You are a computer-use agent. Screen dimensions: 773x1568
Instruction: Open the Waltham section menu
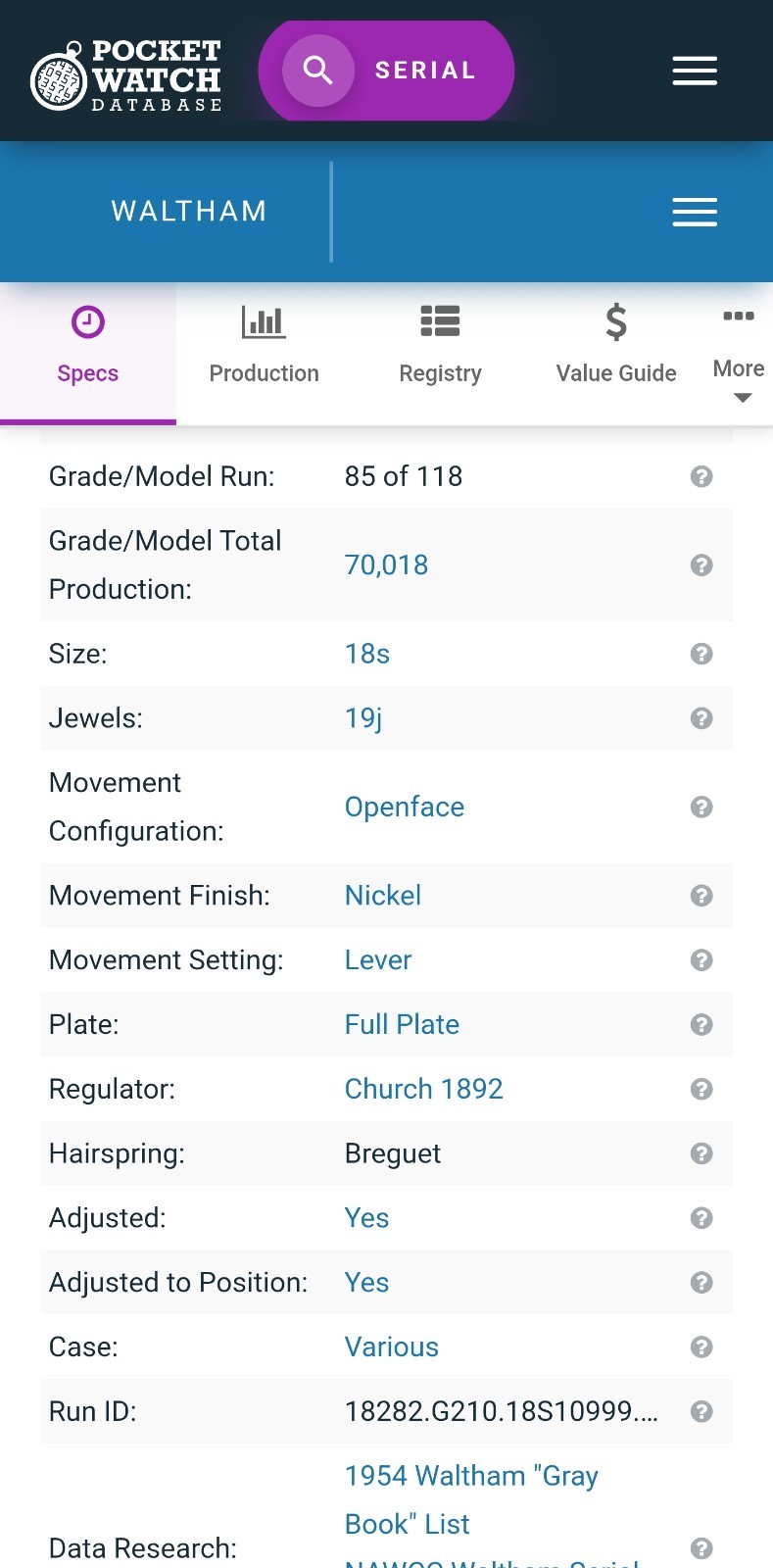(x=695, y=212)
